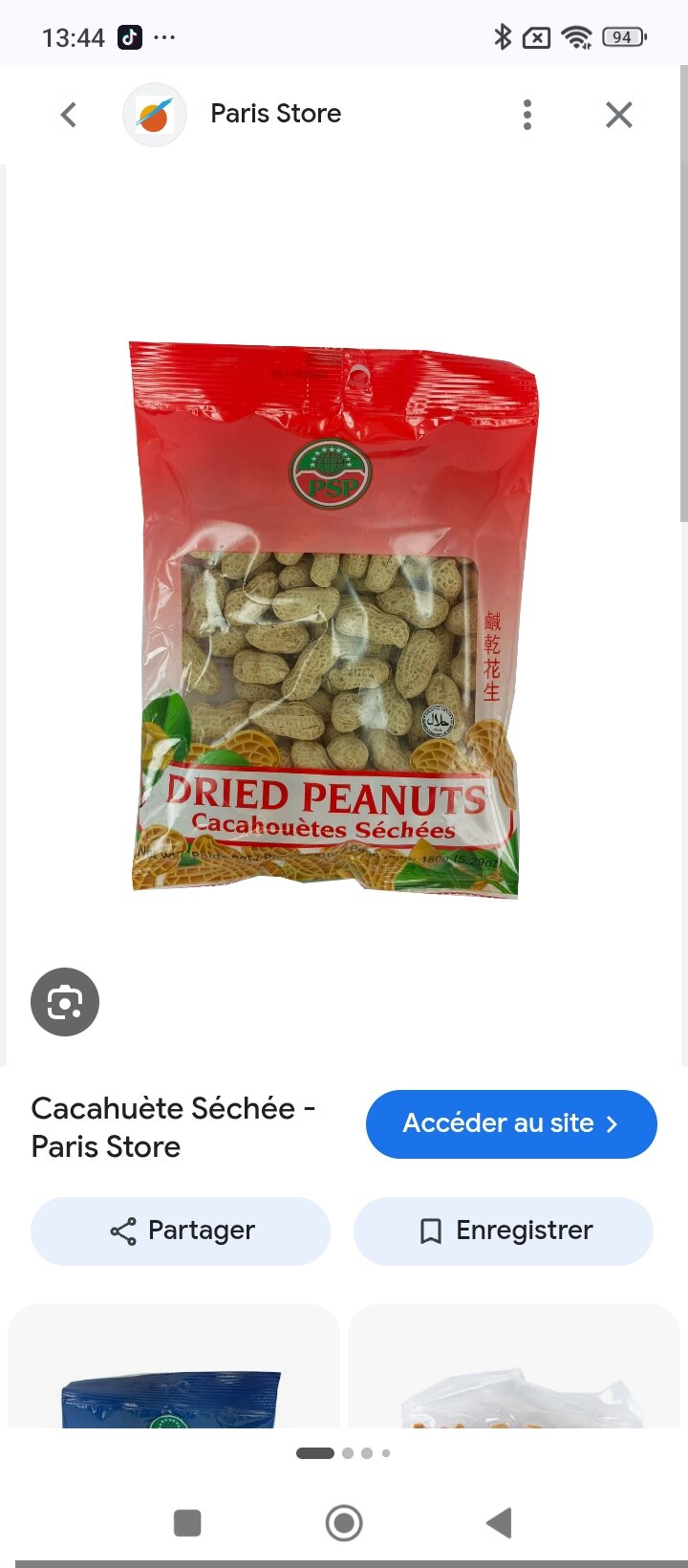Tap the system back triangle

pos(499,1523)
